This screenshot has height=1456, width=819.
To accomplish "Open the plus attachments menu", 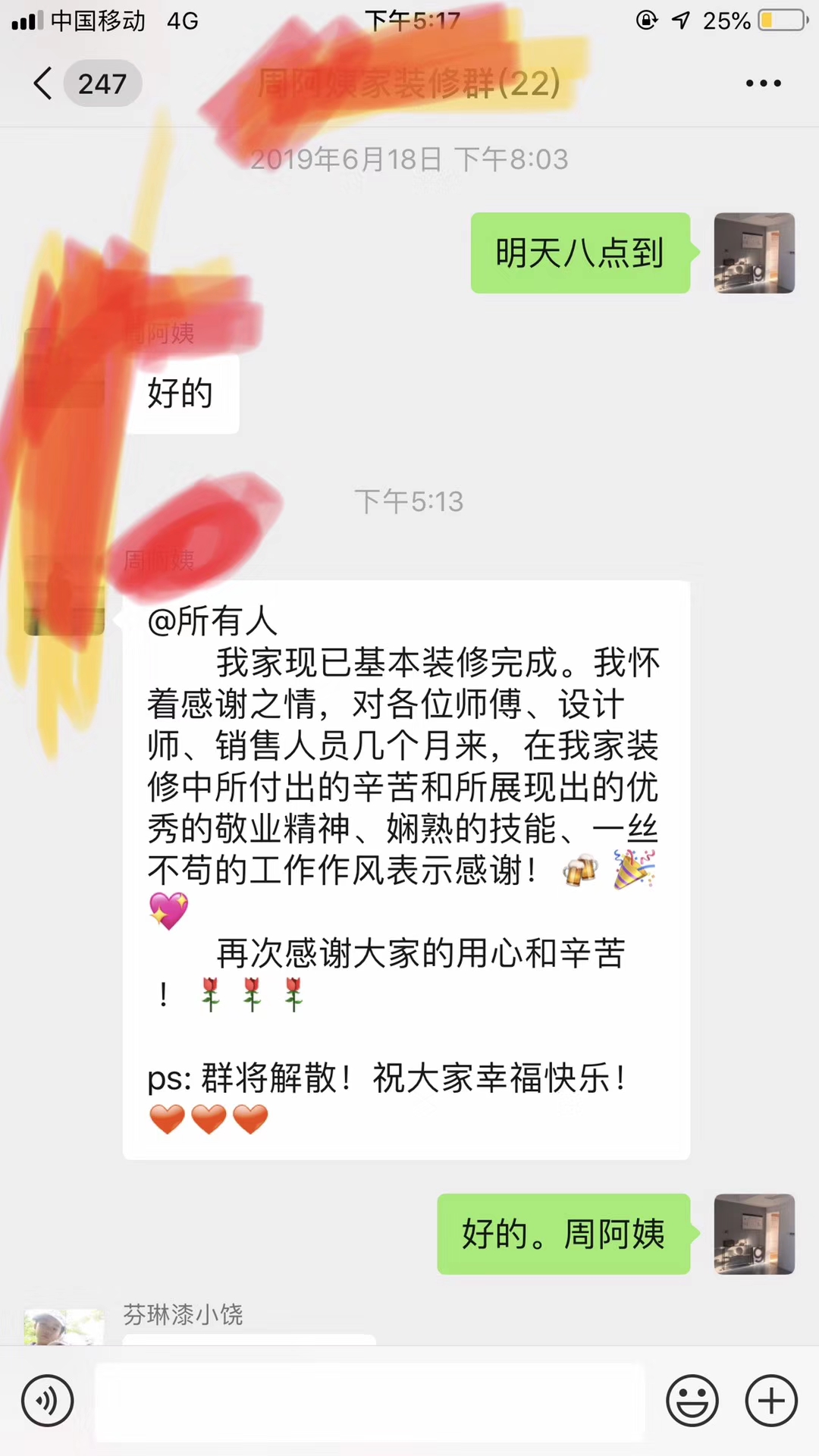I will (x=771, y=1401).
